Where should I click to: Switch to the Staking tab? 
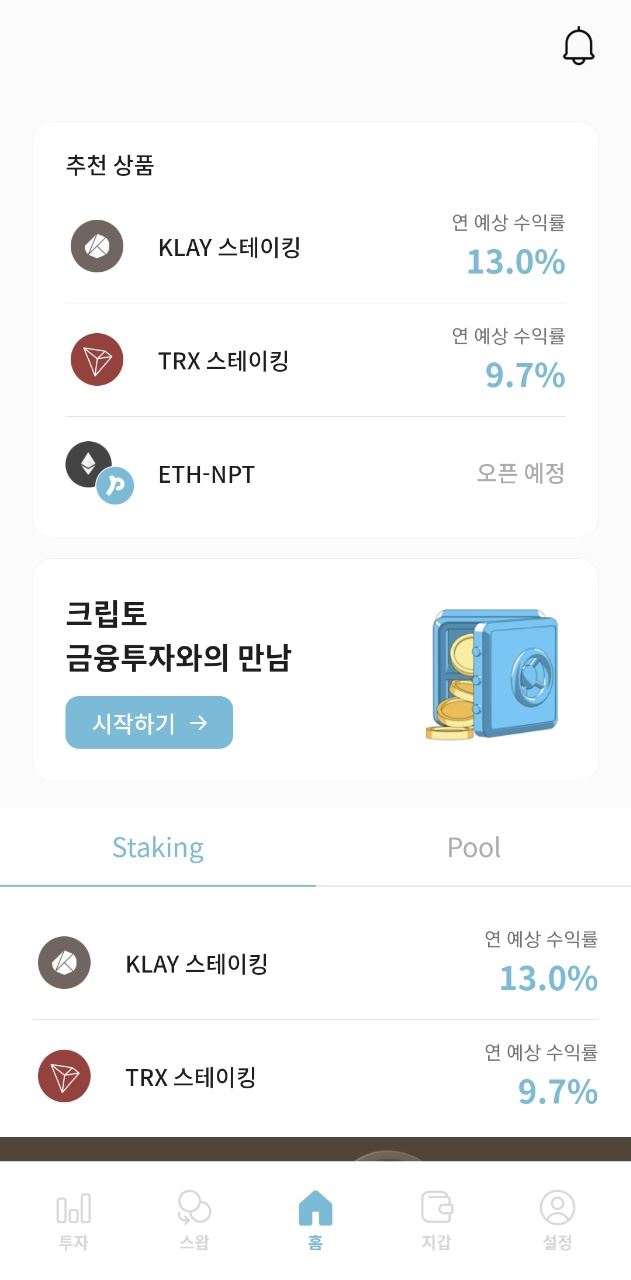[x=158, y=848]
